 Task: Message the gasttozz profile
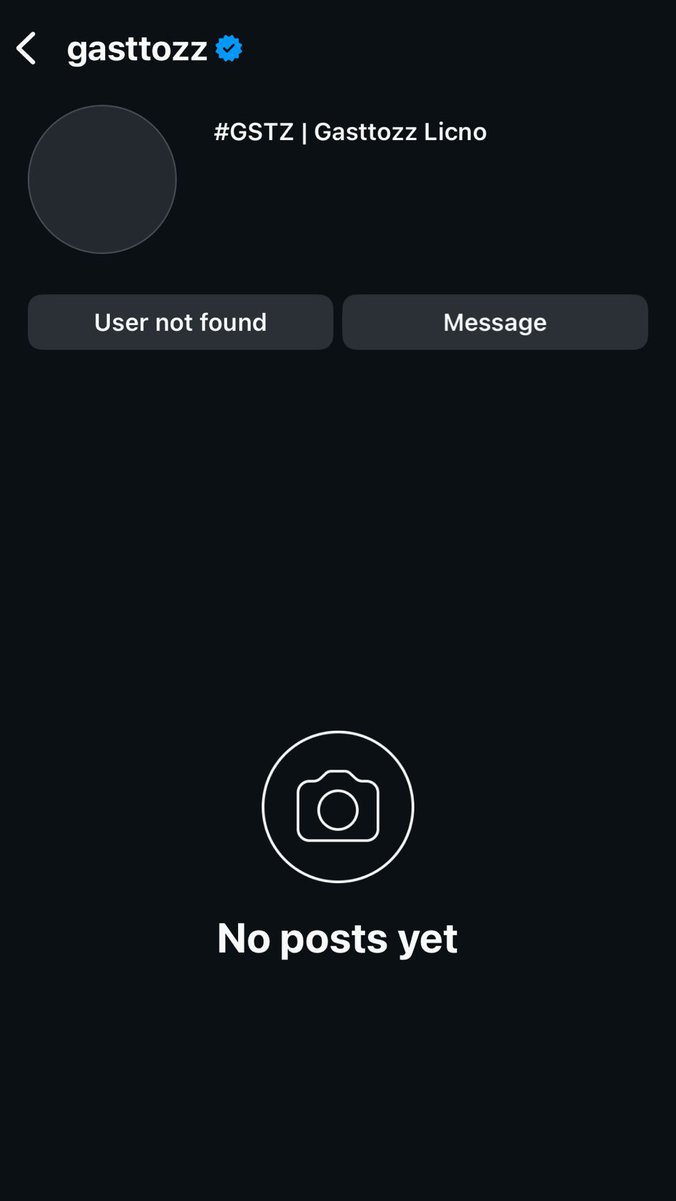[495, 322]
